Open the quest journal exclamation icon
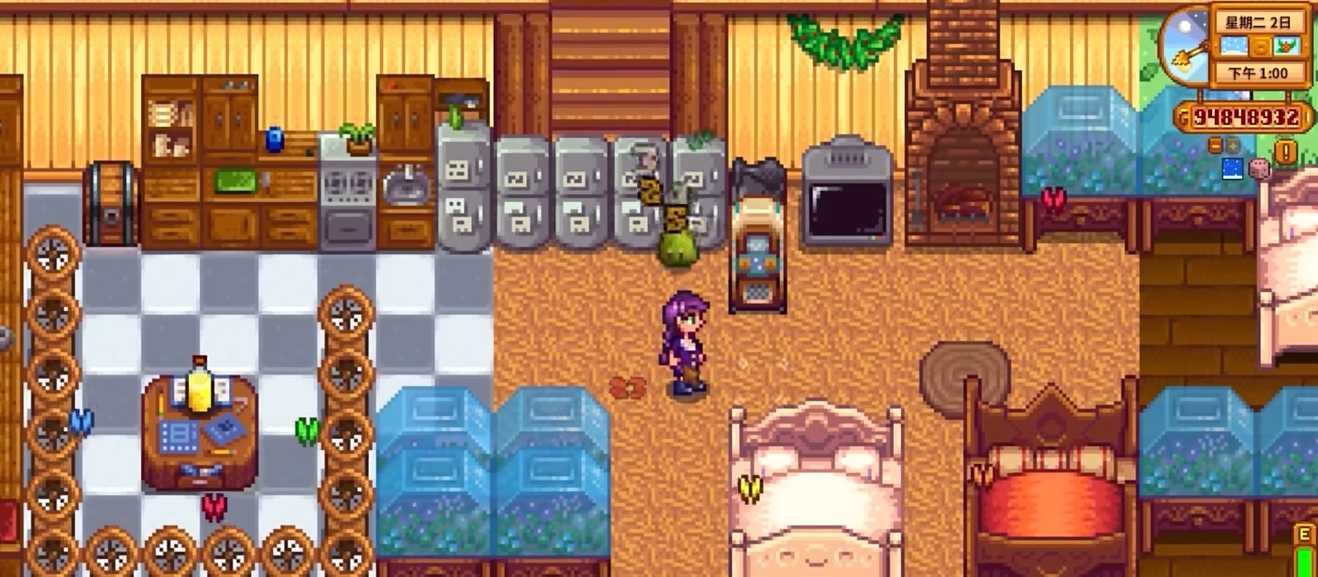 pos(1286,151)
